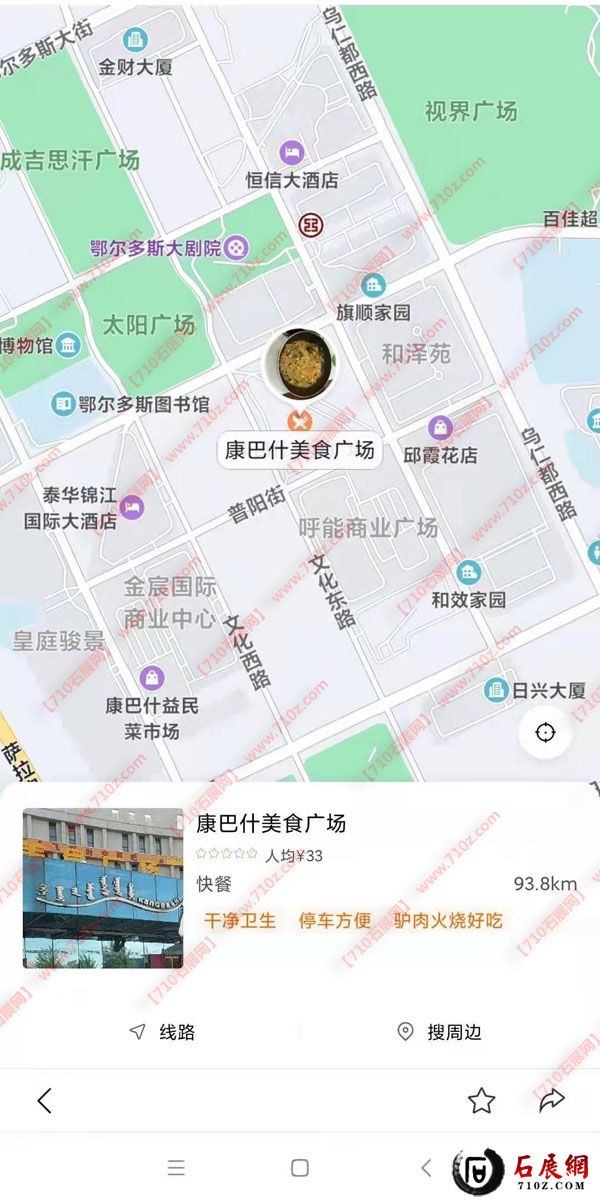Image resolution: width=600 pixels, height=1204 pixels.
Task: Select the 邱霞花店 shop marker
Action: pos(440,428)
